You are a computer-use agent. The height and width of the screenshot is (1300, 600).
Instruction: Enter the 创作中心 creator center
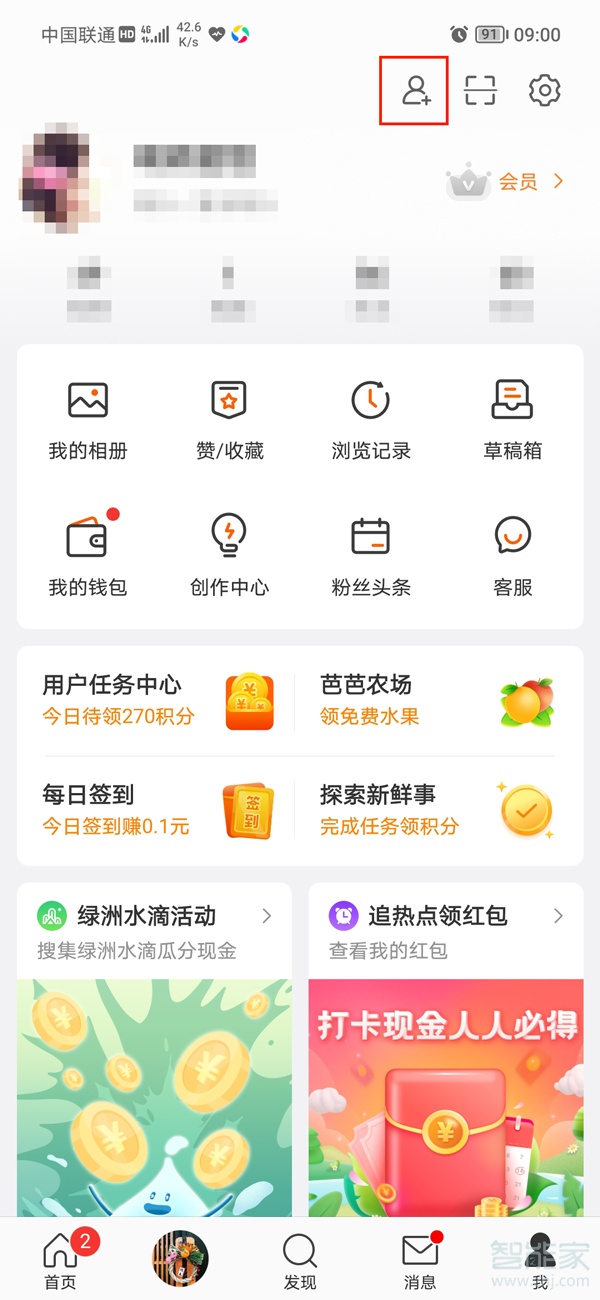click(229, 555)
